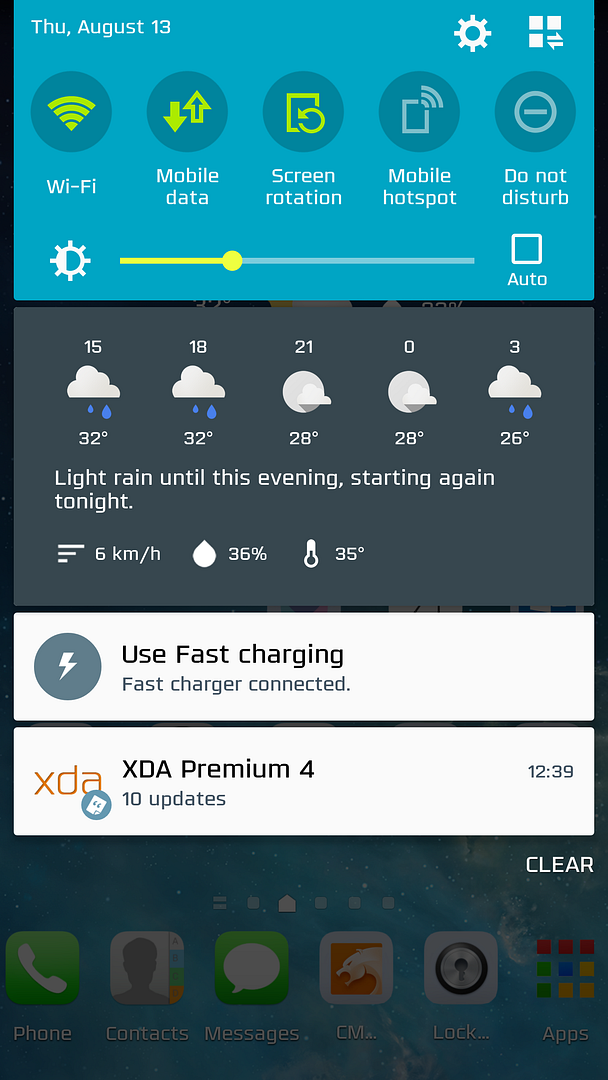Viewport: 608px width, 1080px height.
Task: Turn on Do not disturb
Action: [x=535, y=112]
